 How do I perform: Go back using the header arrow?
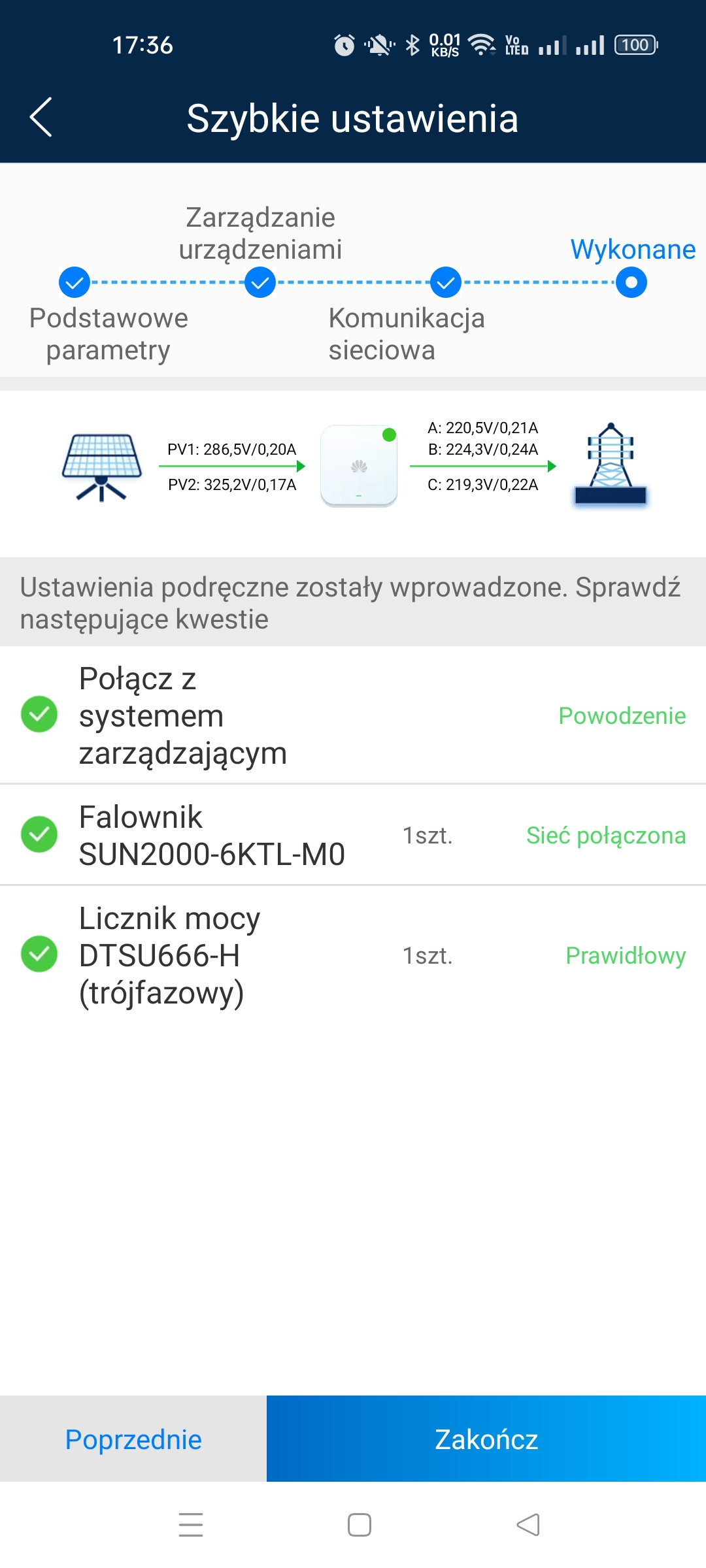coord(41,118)
